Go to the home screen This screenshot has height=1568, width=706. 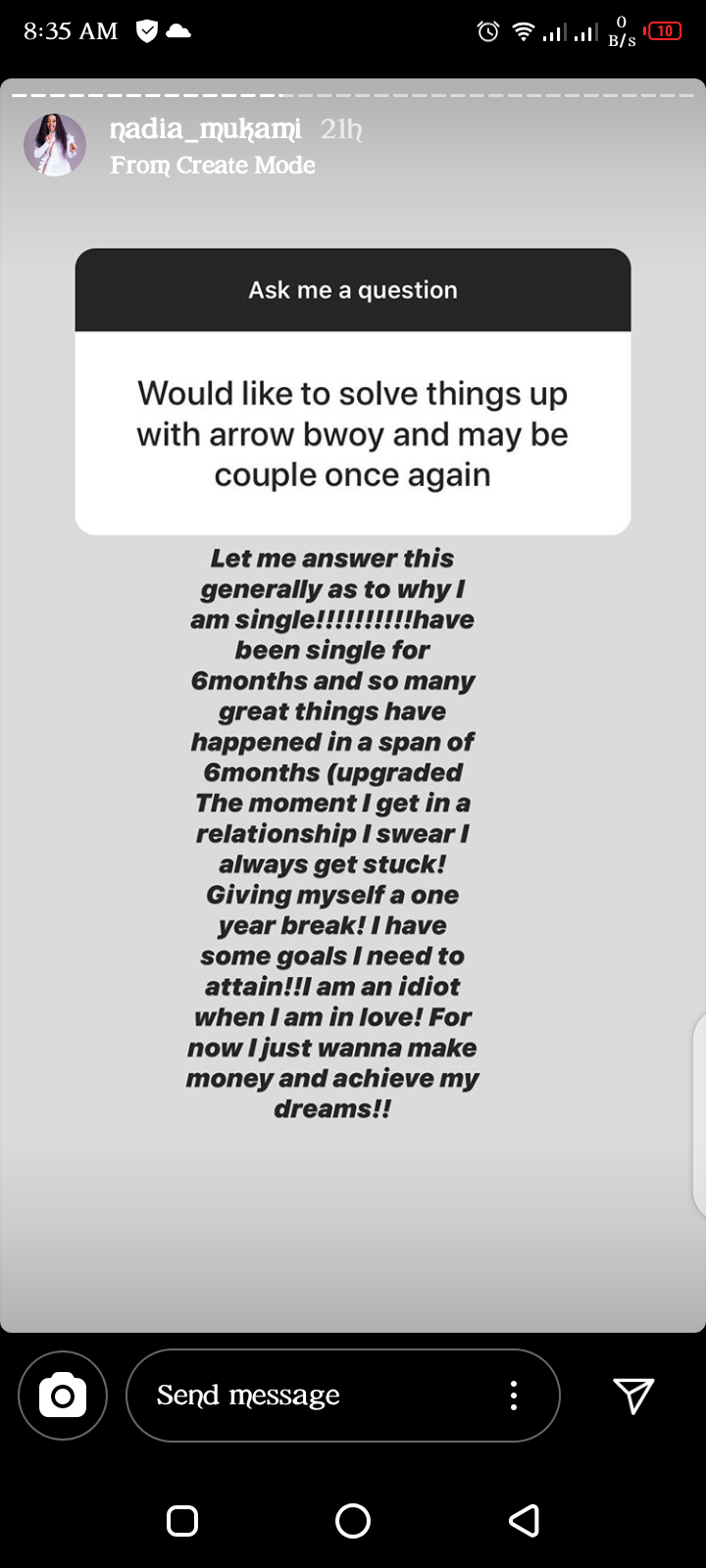point(353,1520)
